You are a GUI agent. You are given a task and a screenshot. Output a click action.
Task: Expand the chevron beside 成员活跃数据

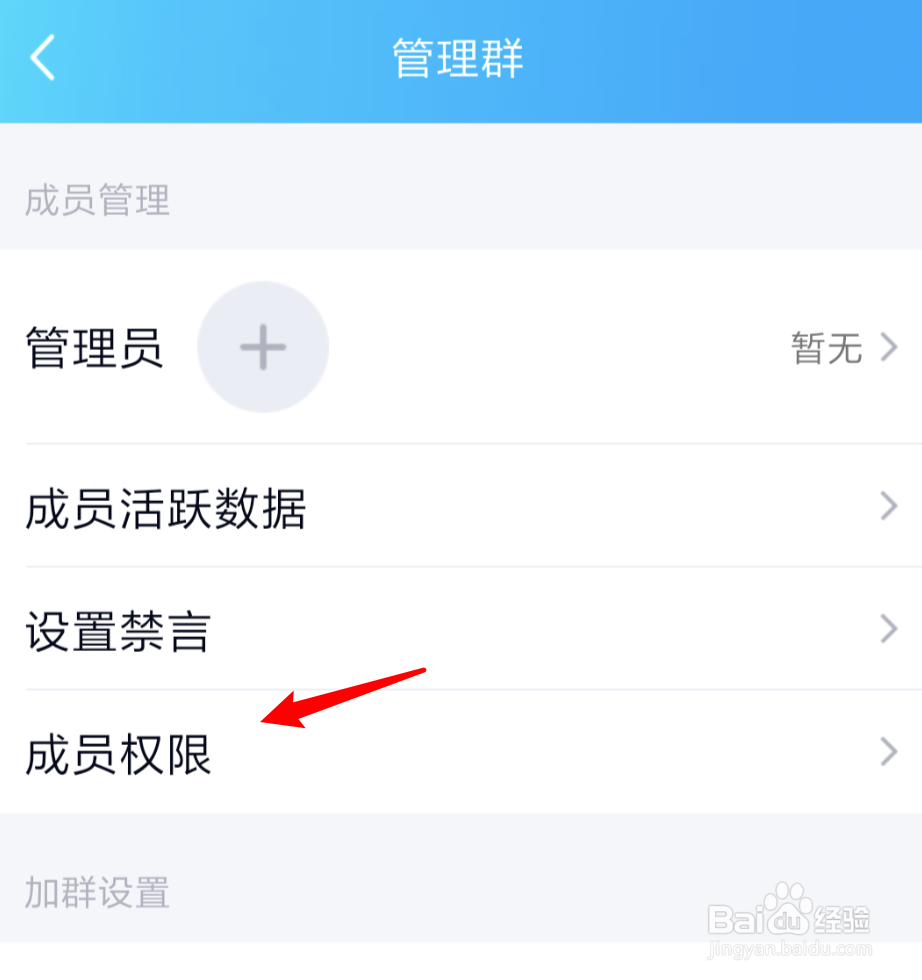tap(886, 507)
